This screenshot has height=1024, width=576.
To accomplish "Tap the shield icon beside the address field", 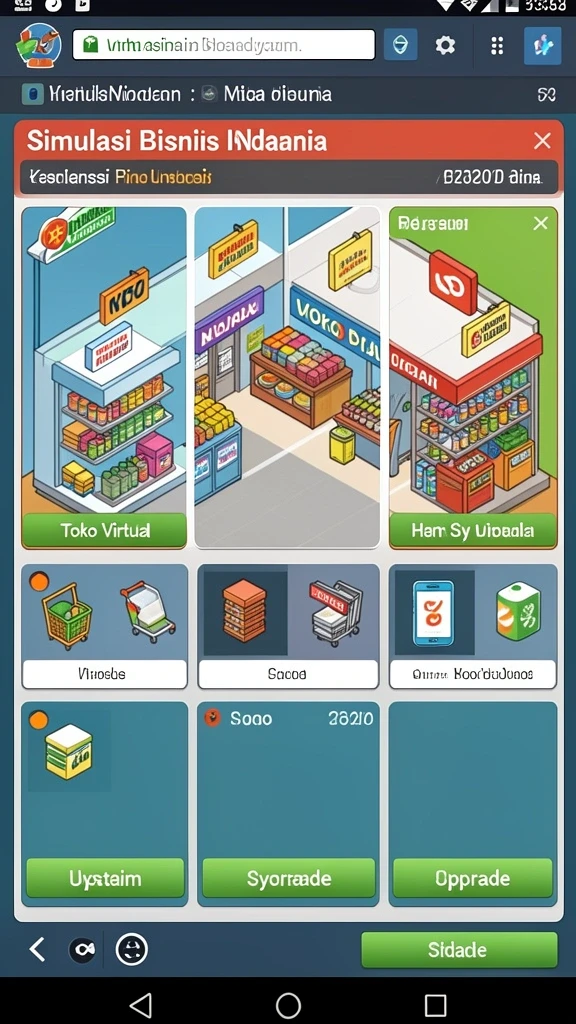I will (401, 45).
